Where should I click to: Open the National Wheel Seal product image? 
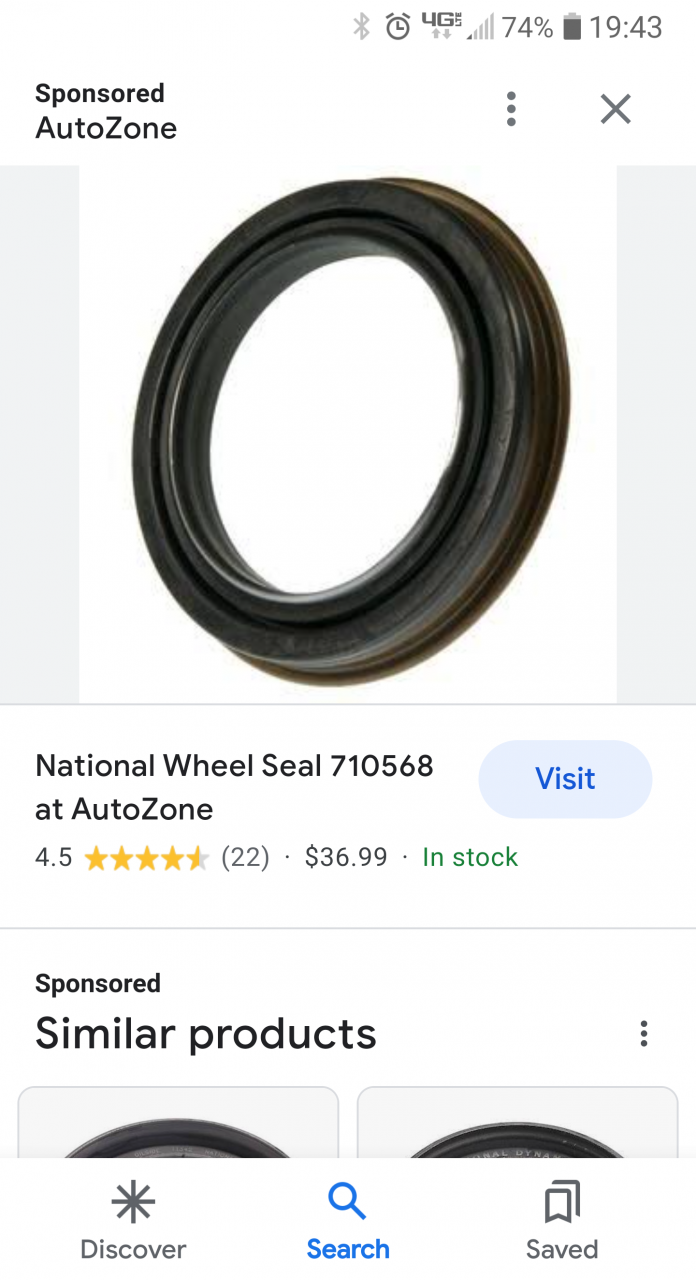point(348,434)
